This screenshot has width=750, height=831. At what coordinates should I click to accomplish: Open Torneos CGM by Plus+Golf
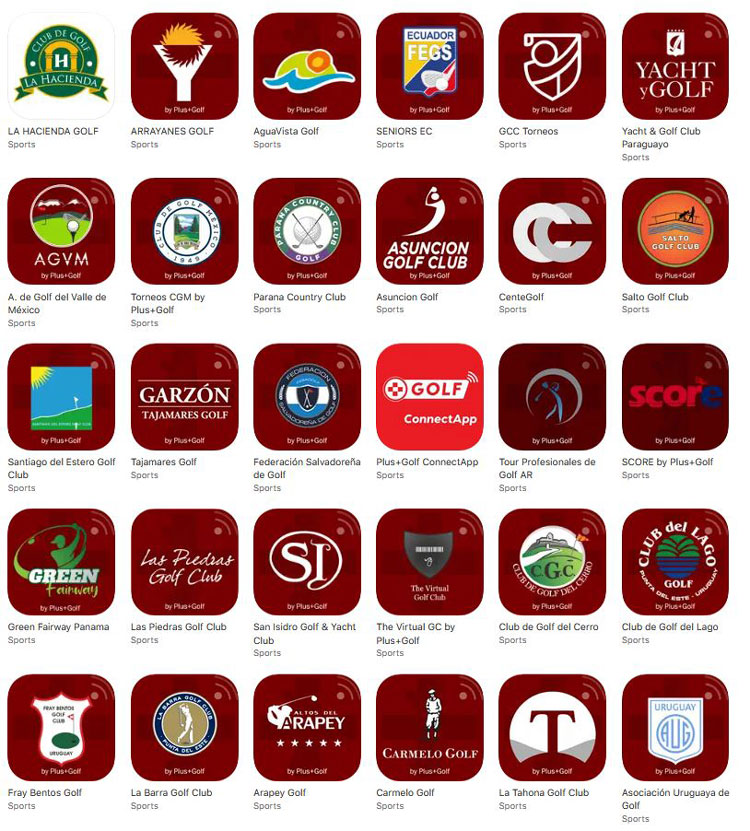click(x=184, y=232)
